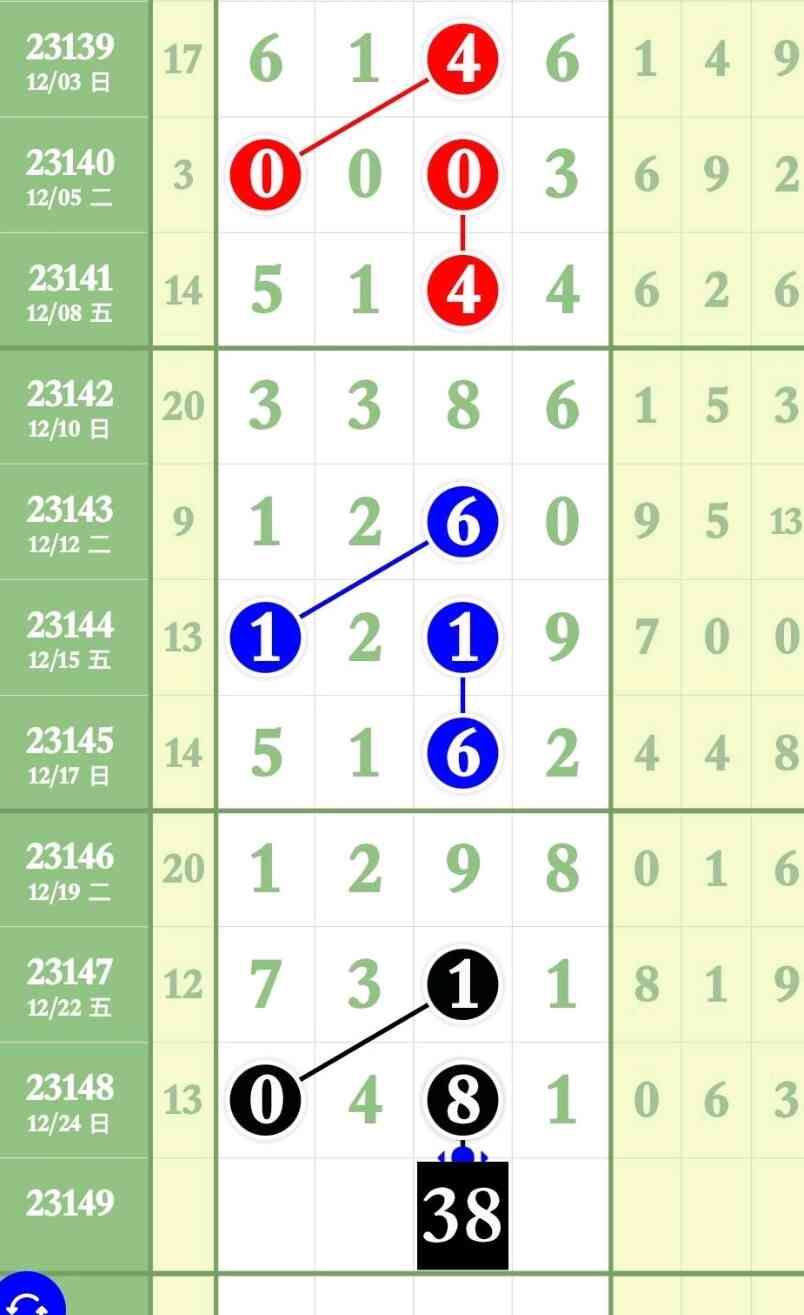The width and height of the screenshot is (804, 1315).
Task: Select the black 38 annotation box
Action: tap(462, 1214)
